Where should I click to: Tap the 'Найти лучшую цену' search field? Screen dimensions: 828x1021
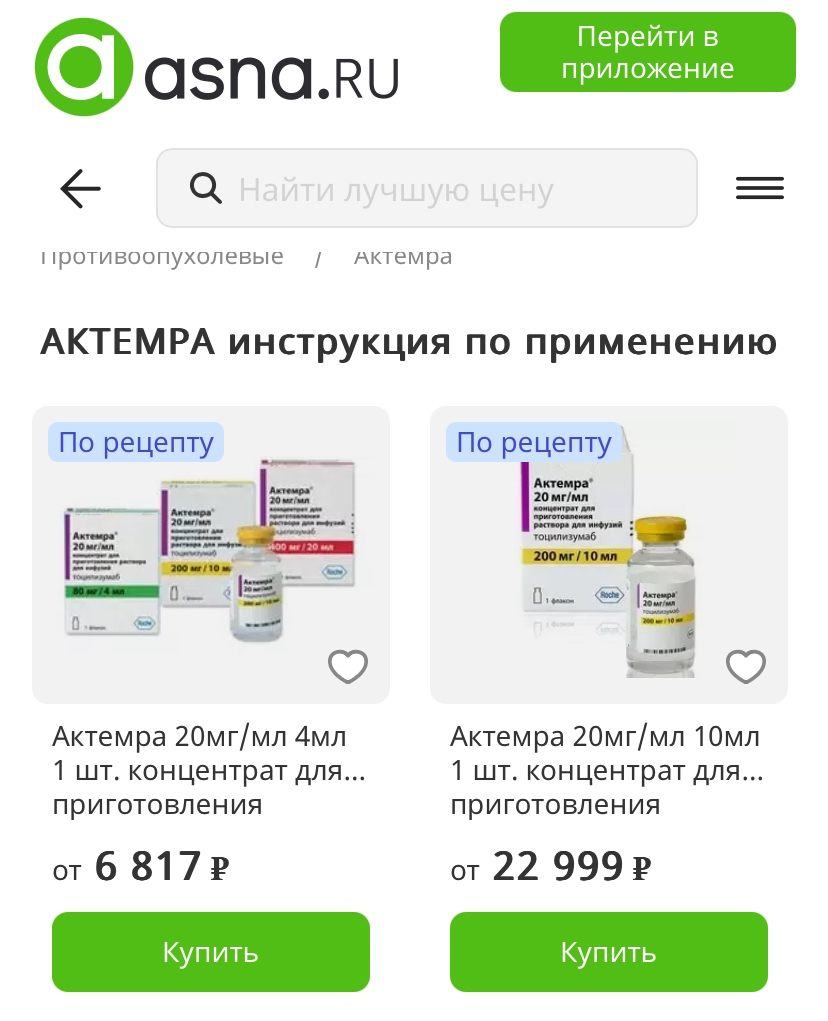(426, 189)
